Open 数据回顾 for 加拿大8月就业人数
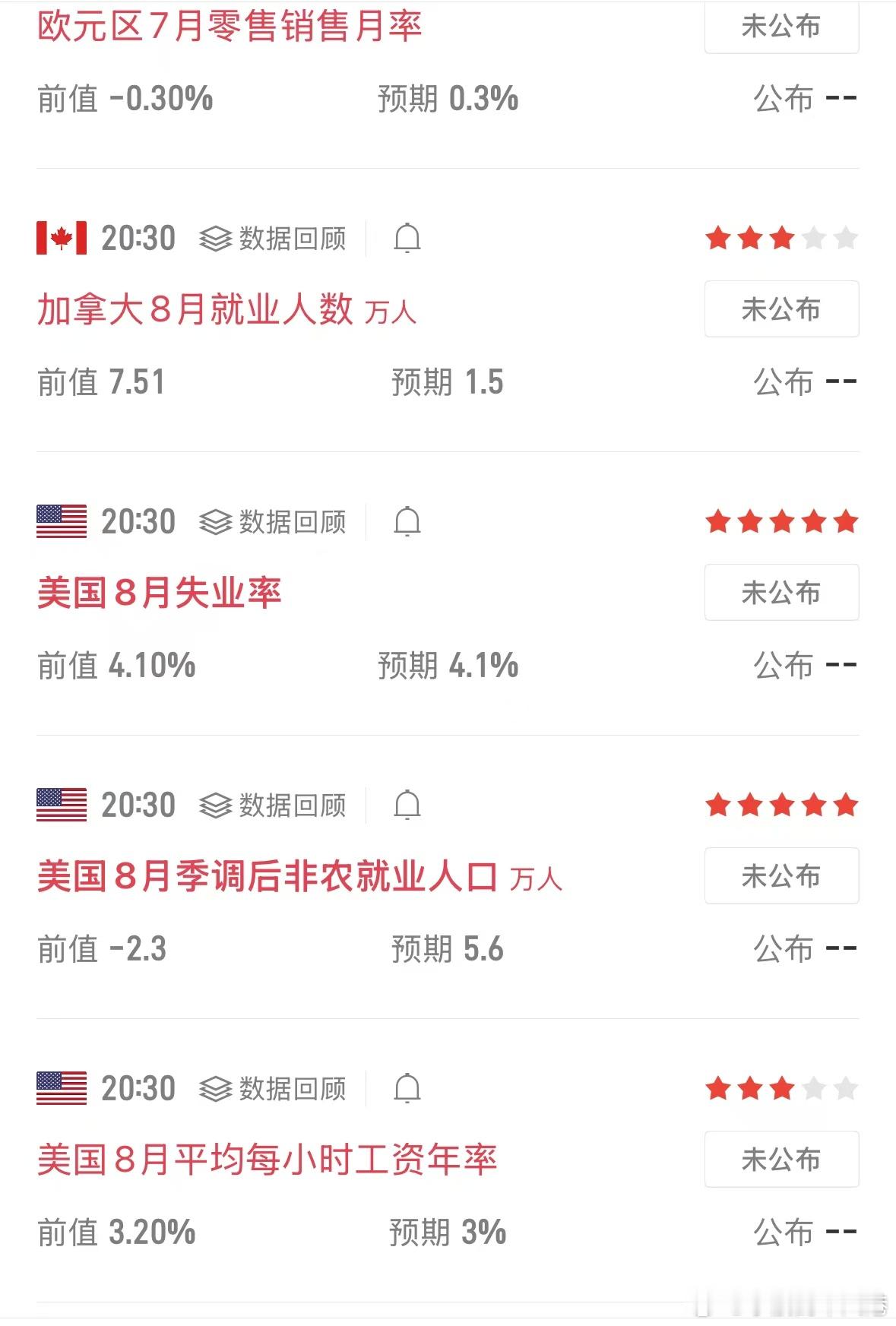 tap(273, 239)
